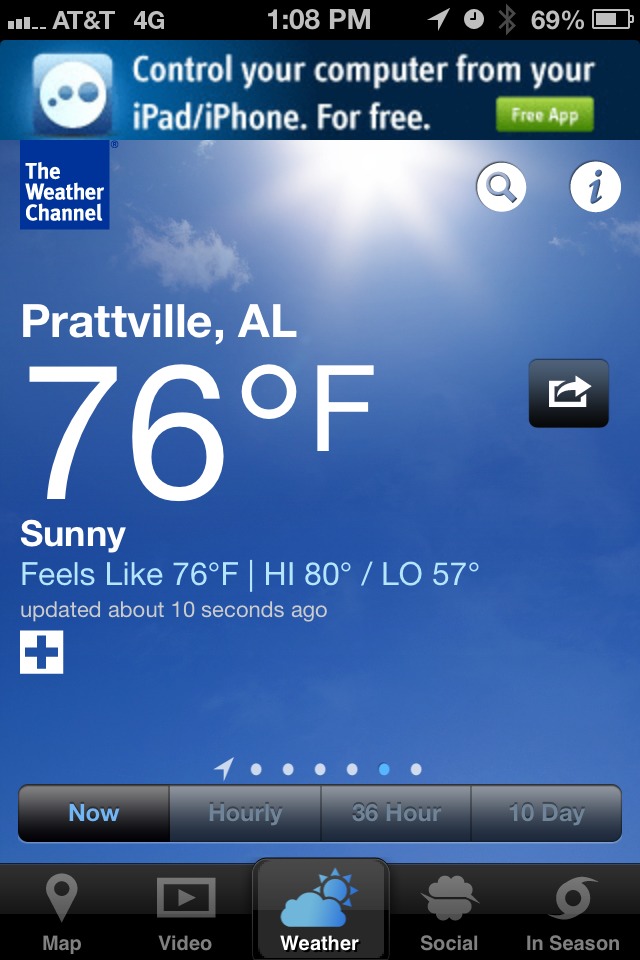Select the Weather tab
Viewport: 640px width, 960px height.
320,912
